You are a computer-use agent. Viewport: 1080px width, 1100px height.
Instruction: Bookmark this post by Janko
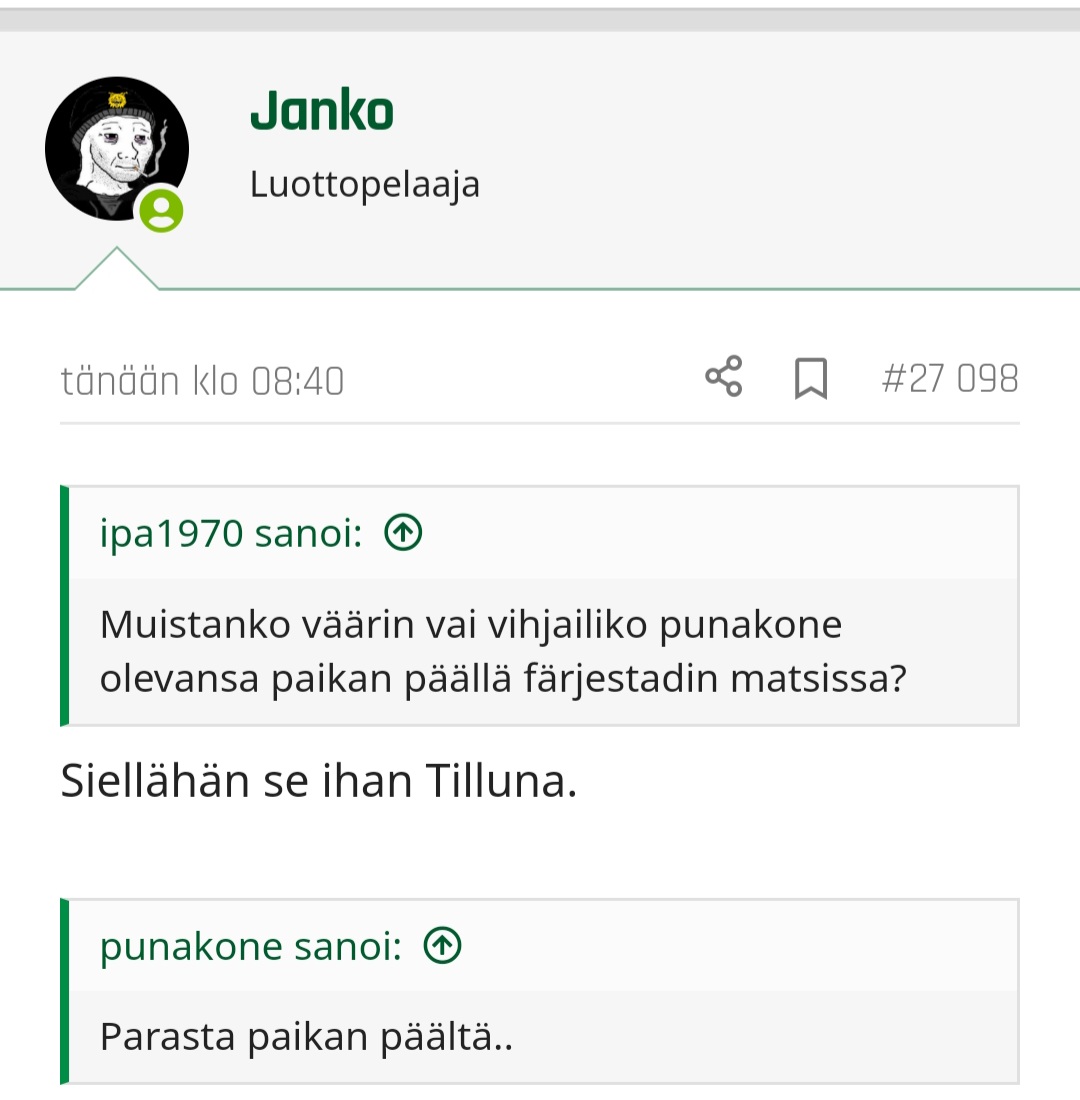pyautogui.click(x=810, y=379)
